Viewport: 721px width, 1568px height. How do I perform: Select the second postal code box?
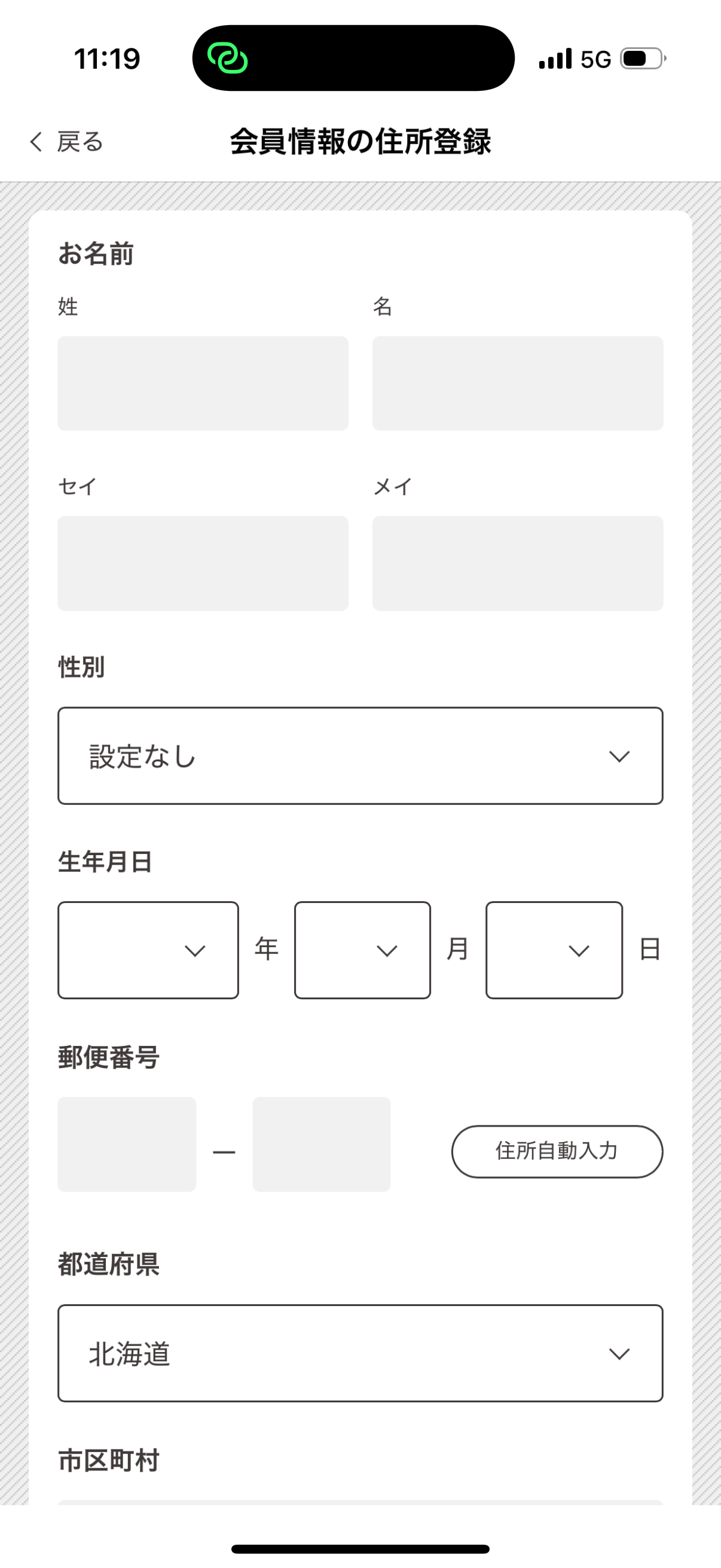[x=321, y=1144]
